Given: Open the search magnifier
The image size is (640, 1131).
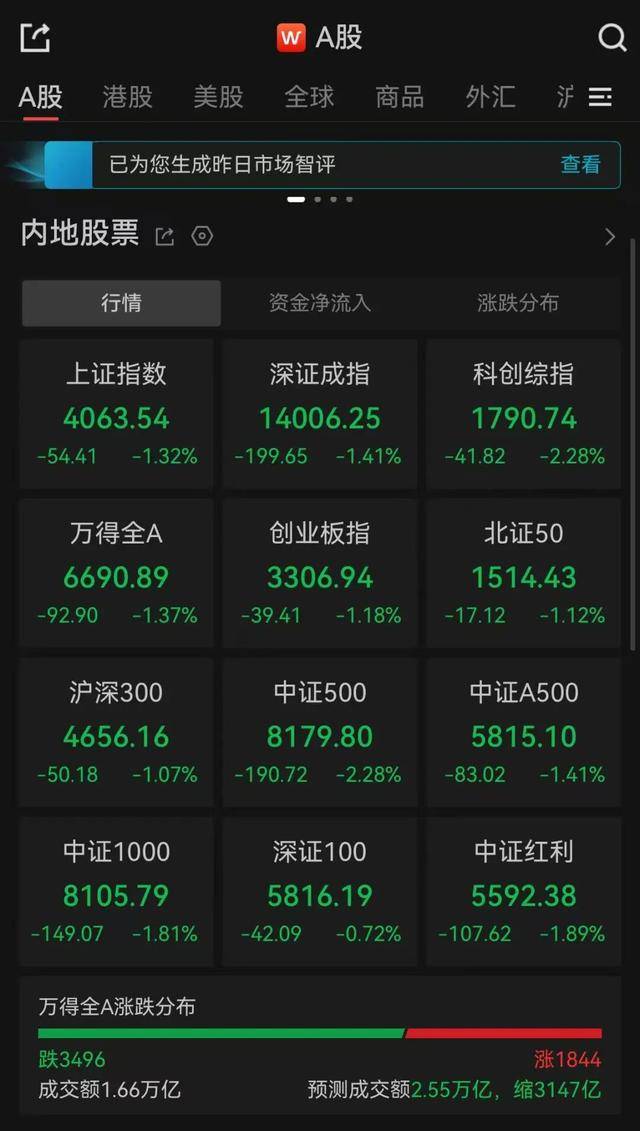Looking at the screenshot, I should (611, 38).
